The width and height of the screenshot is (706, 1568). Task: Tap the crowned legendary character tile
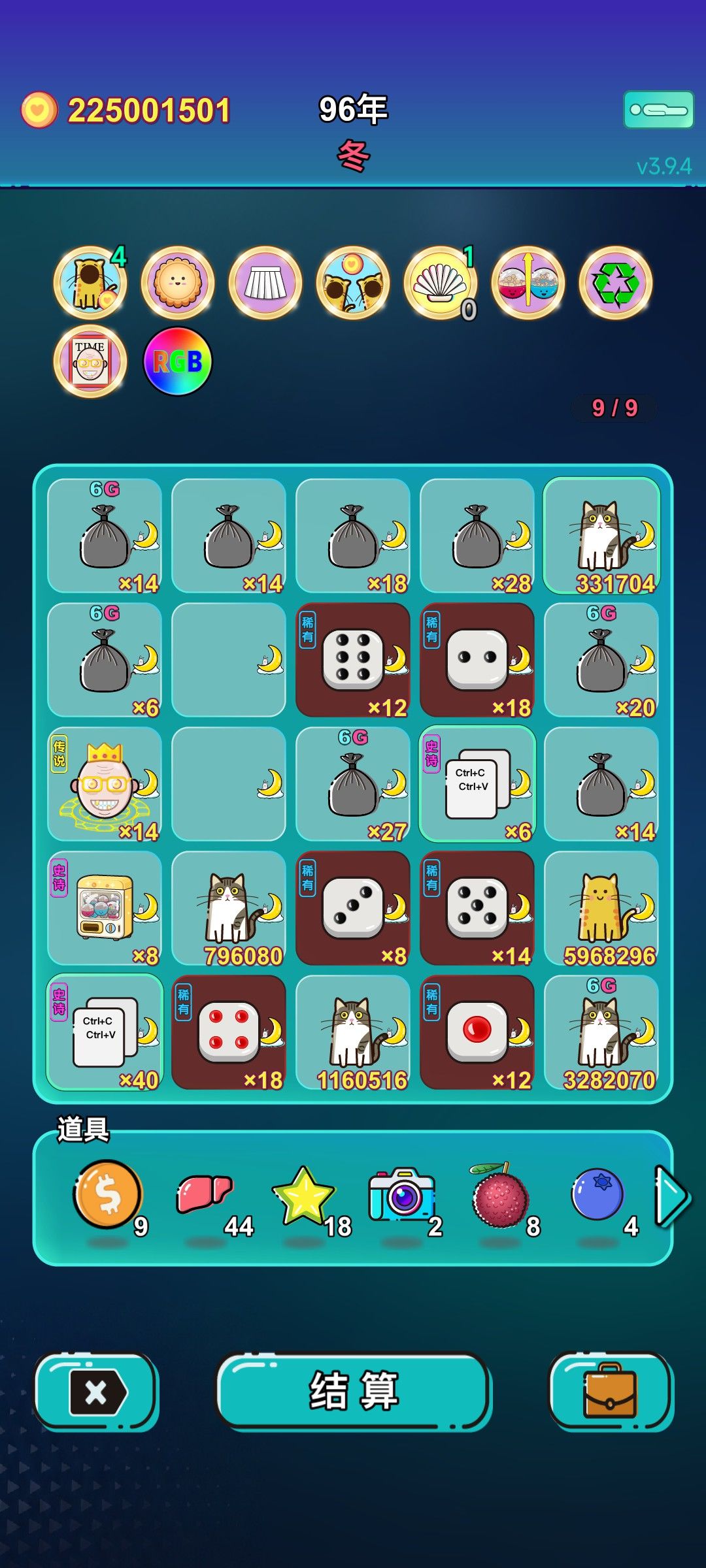point(105,784)
